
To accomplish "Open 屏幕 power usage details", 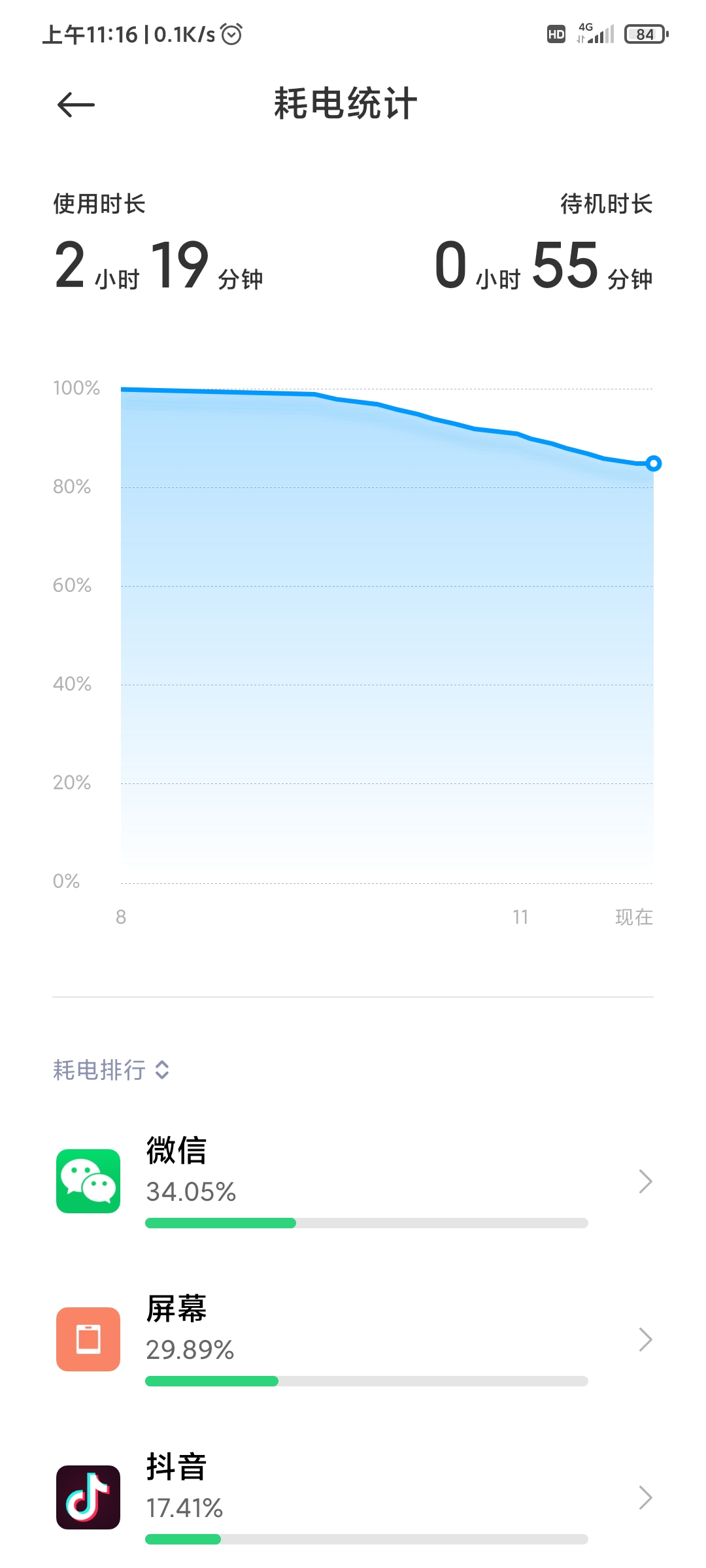I will (x=353, y=1339).
